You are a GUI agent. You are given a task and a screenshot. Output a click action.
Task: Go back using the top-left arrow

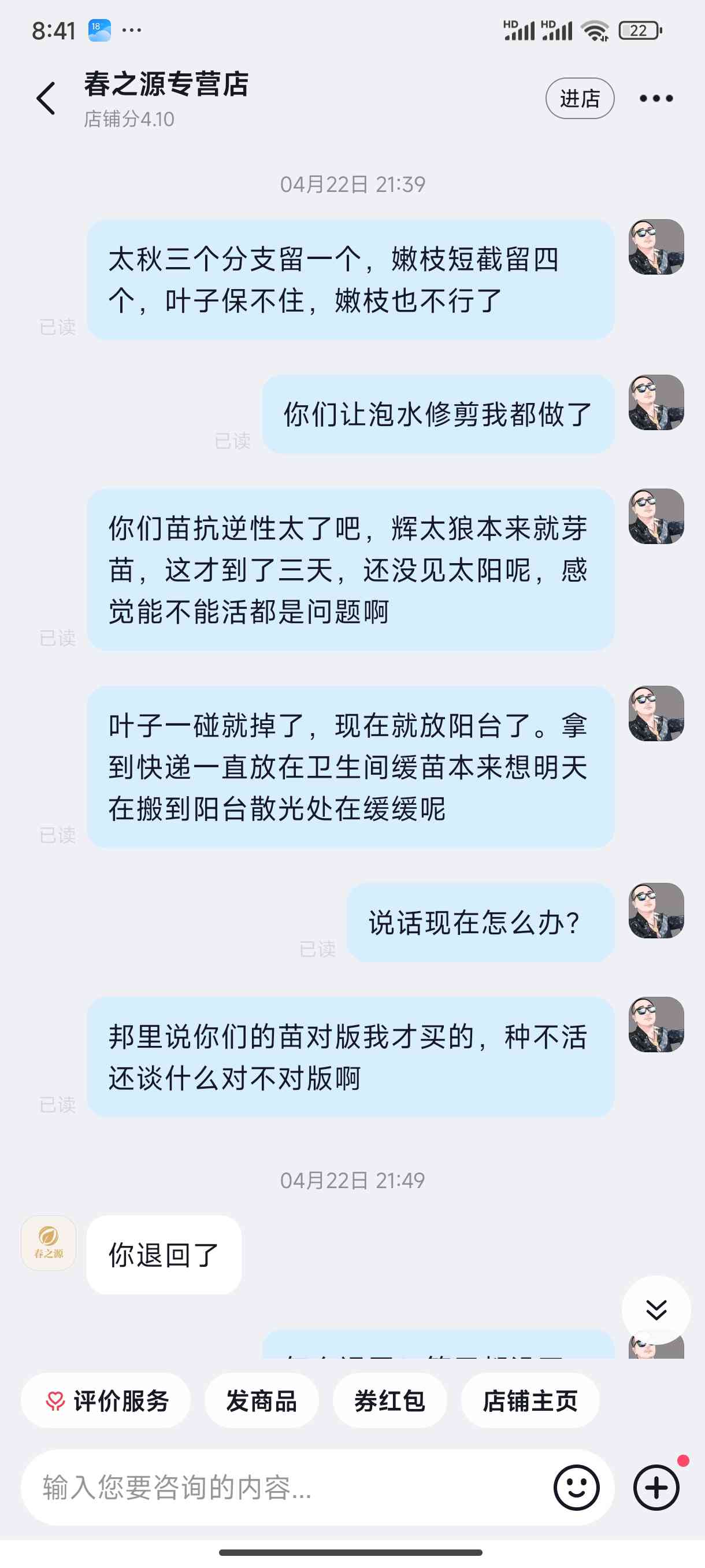[46, 99]
